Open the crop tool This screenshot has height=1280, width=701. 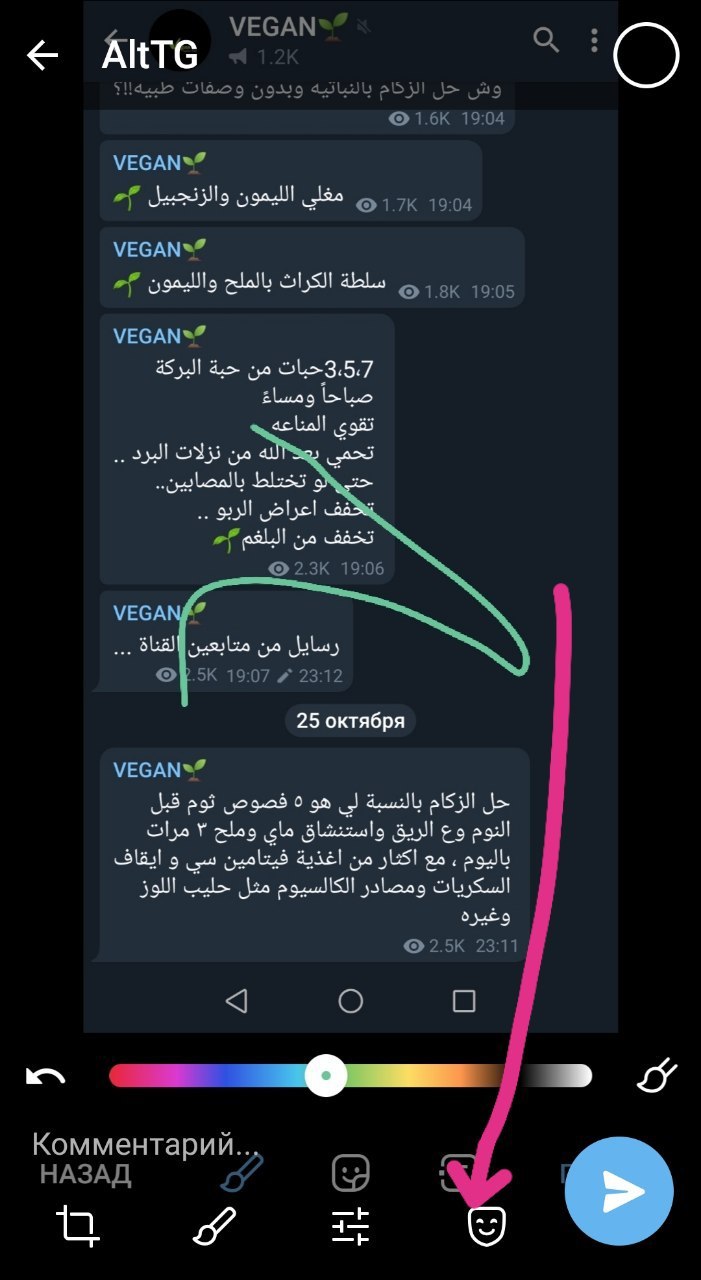pyautogui.click(x=78, y=1225)
